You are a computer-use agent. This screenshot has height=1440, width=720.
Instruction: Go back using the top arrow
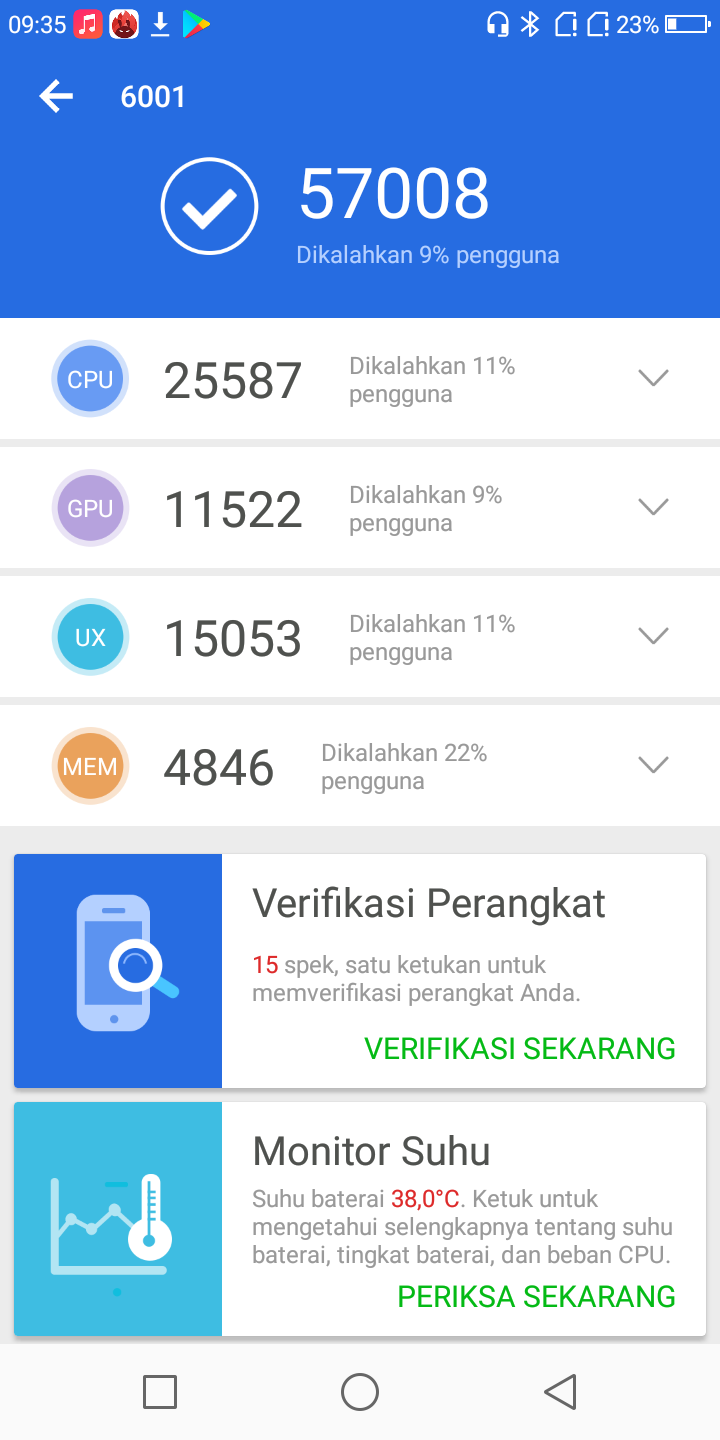coord(56,96)
